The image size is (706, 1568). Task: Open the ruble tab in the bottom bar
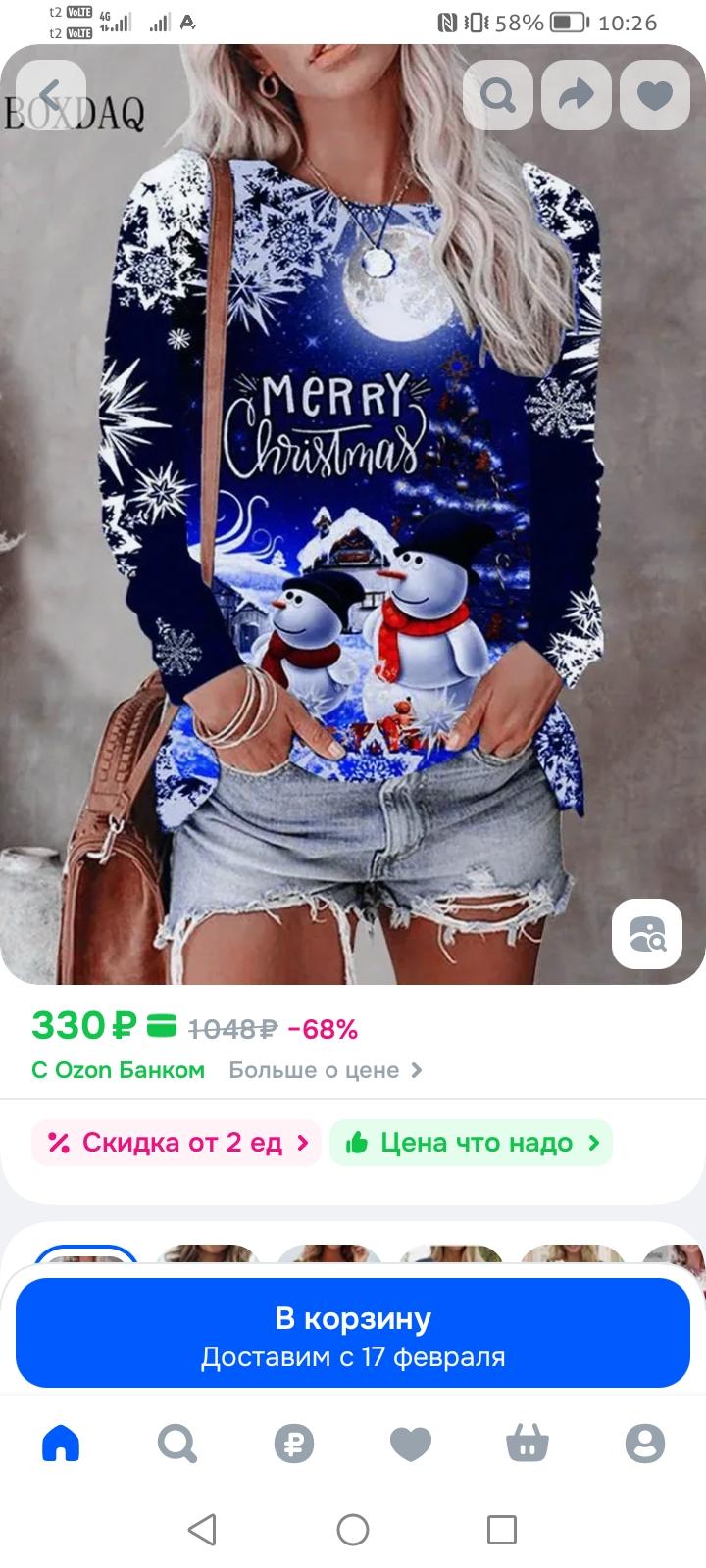point(294,1444)
